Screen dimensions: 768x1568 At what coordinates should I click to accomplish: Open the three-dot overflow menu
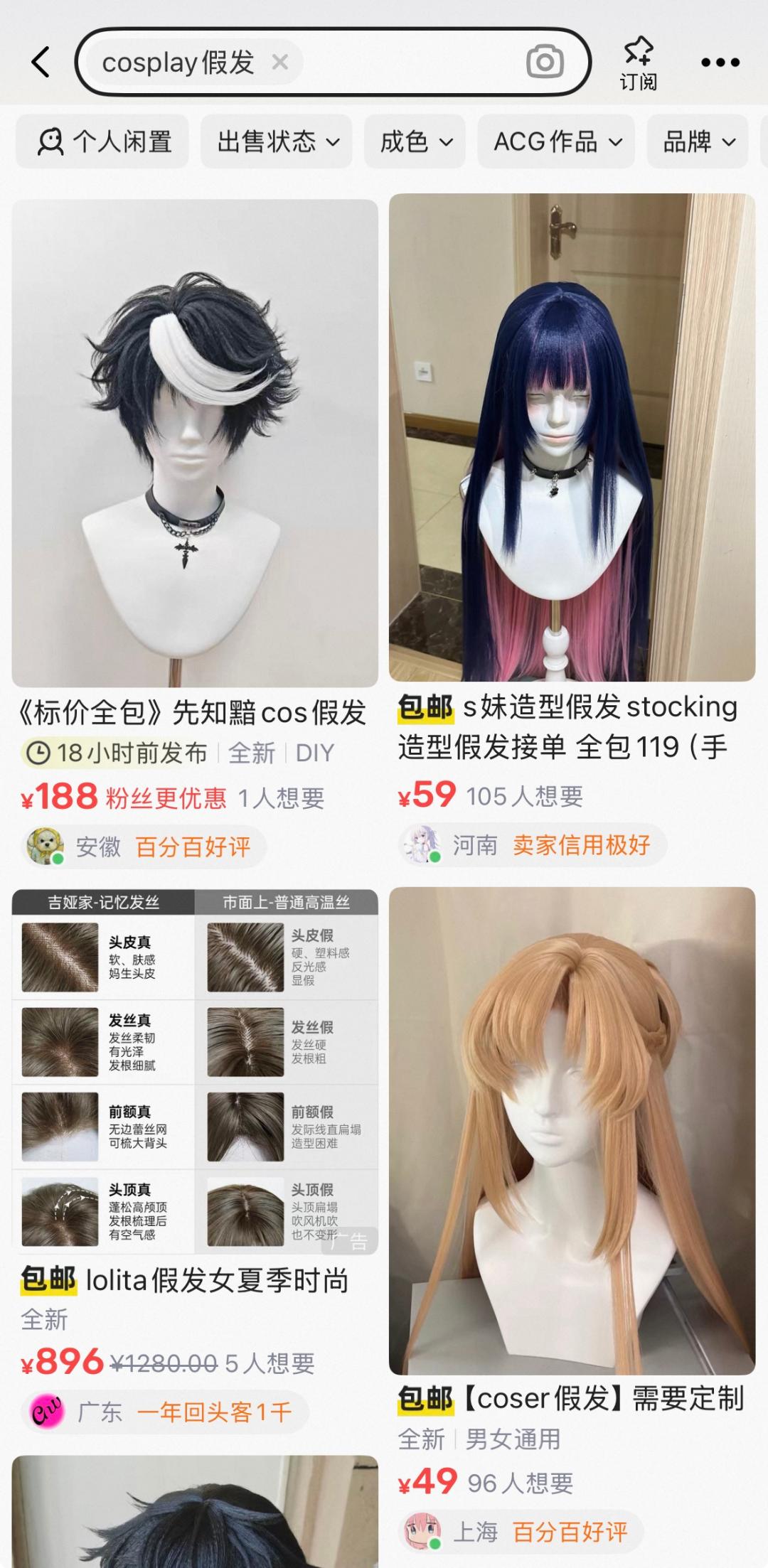coord(720,63)
